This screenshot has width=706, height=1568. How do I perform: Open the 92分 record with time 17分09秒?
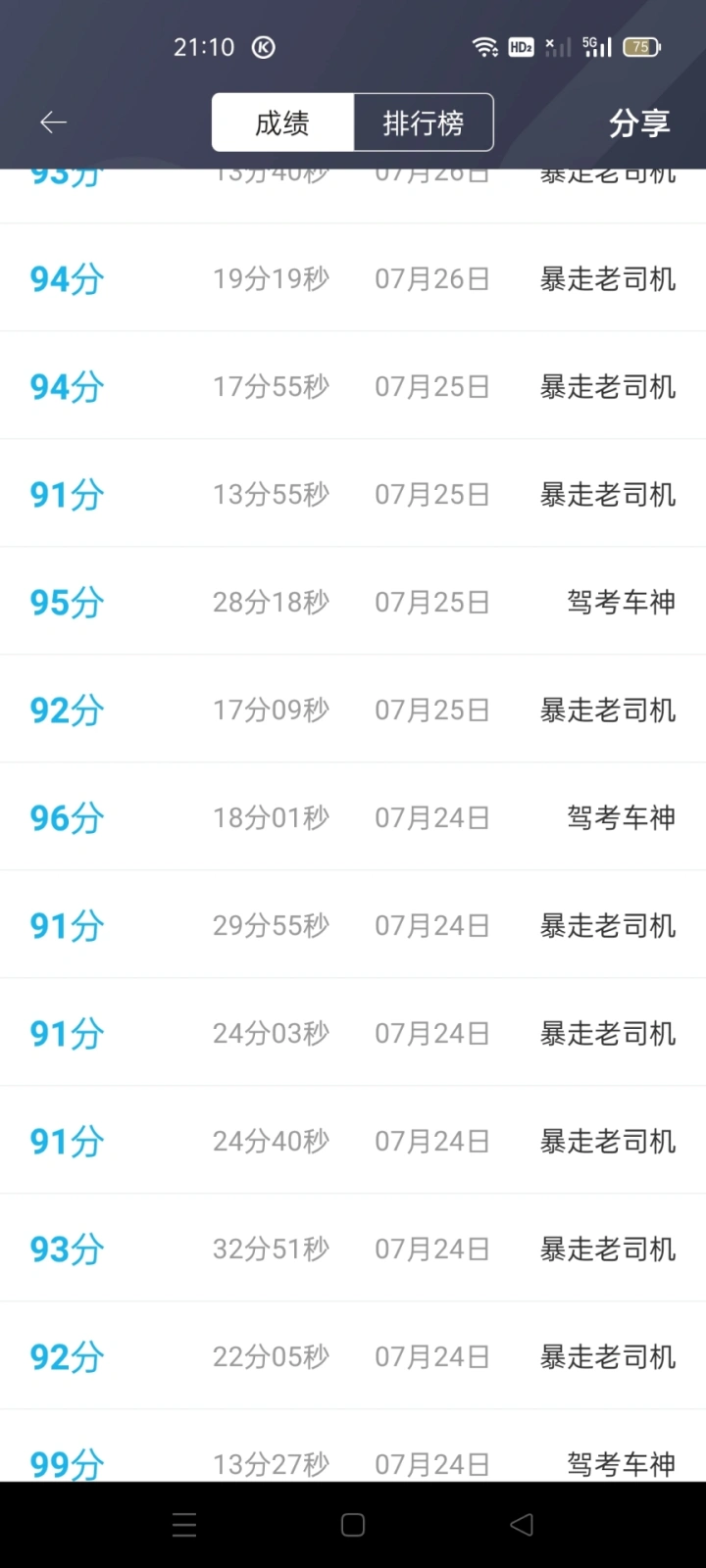pyautogui.click(x=353, y=710)
